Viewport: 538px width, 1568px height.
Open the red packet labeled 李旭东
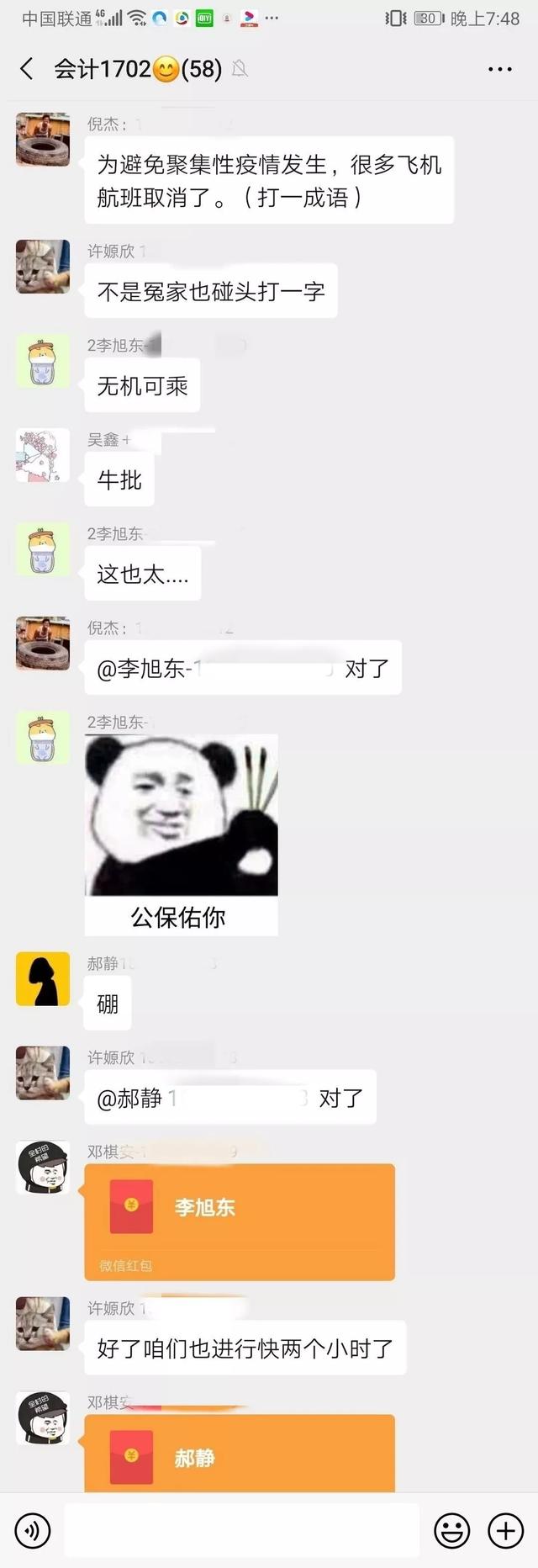(x=240, y=1221)
